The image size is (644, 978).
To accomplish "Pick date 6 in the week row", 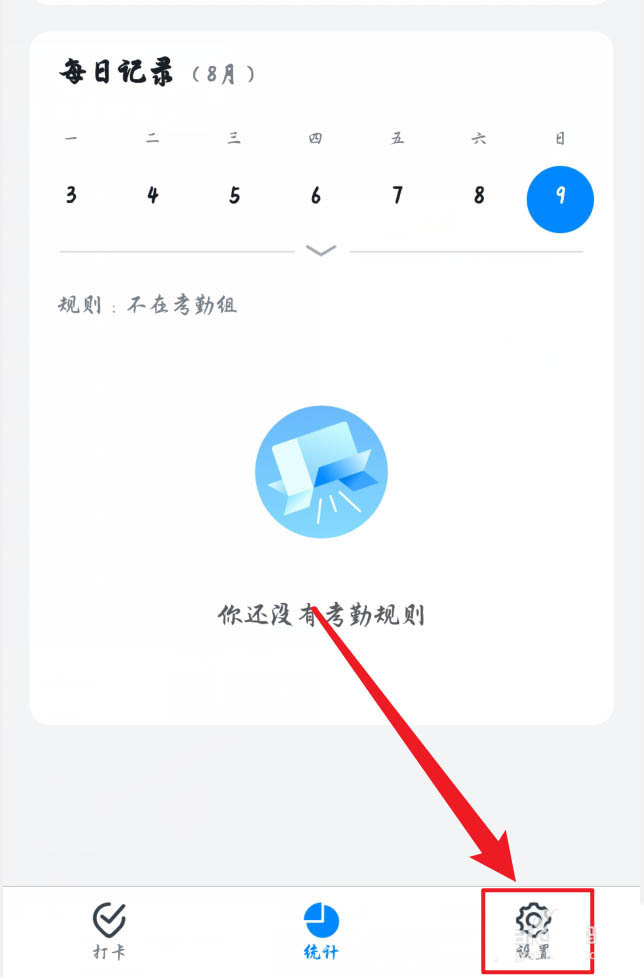I will click(x=316, y=196).
